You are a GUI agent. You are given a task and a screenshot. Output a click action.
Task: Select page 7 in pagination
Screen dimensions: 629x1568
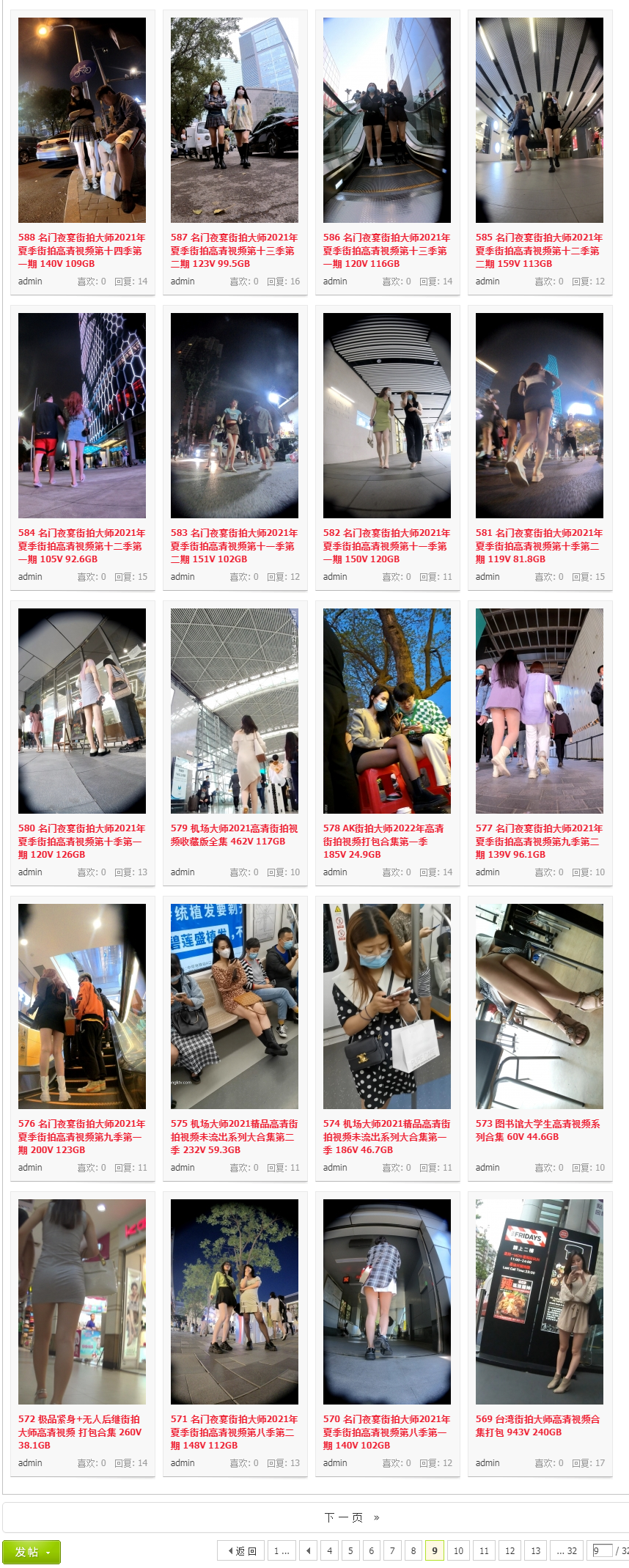tap(392, 1551)
